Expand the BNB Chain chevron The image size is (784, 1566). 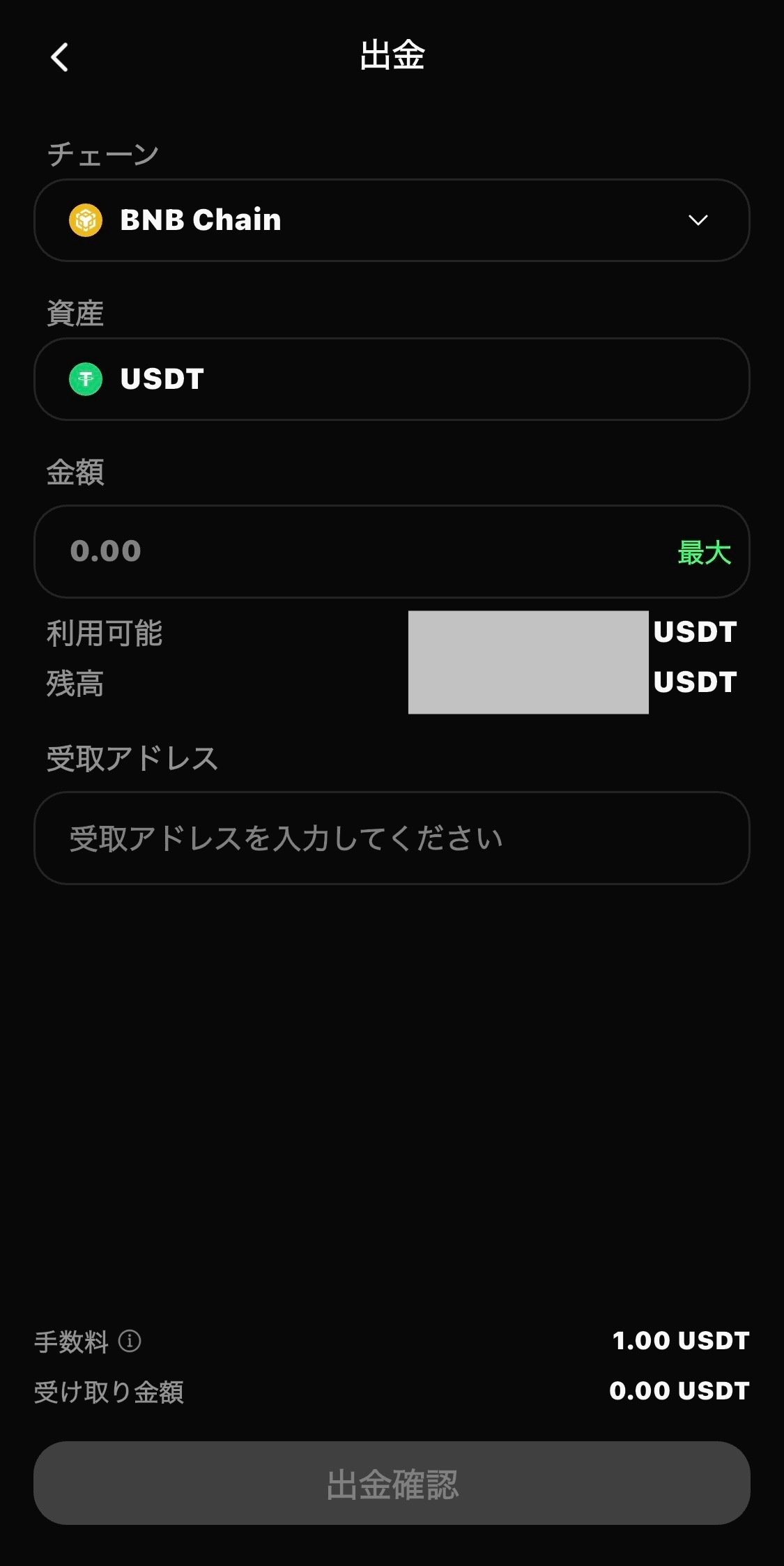coord(699,221)
